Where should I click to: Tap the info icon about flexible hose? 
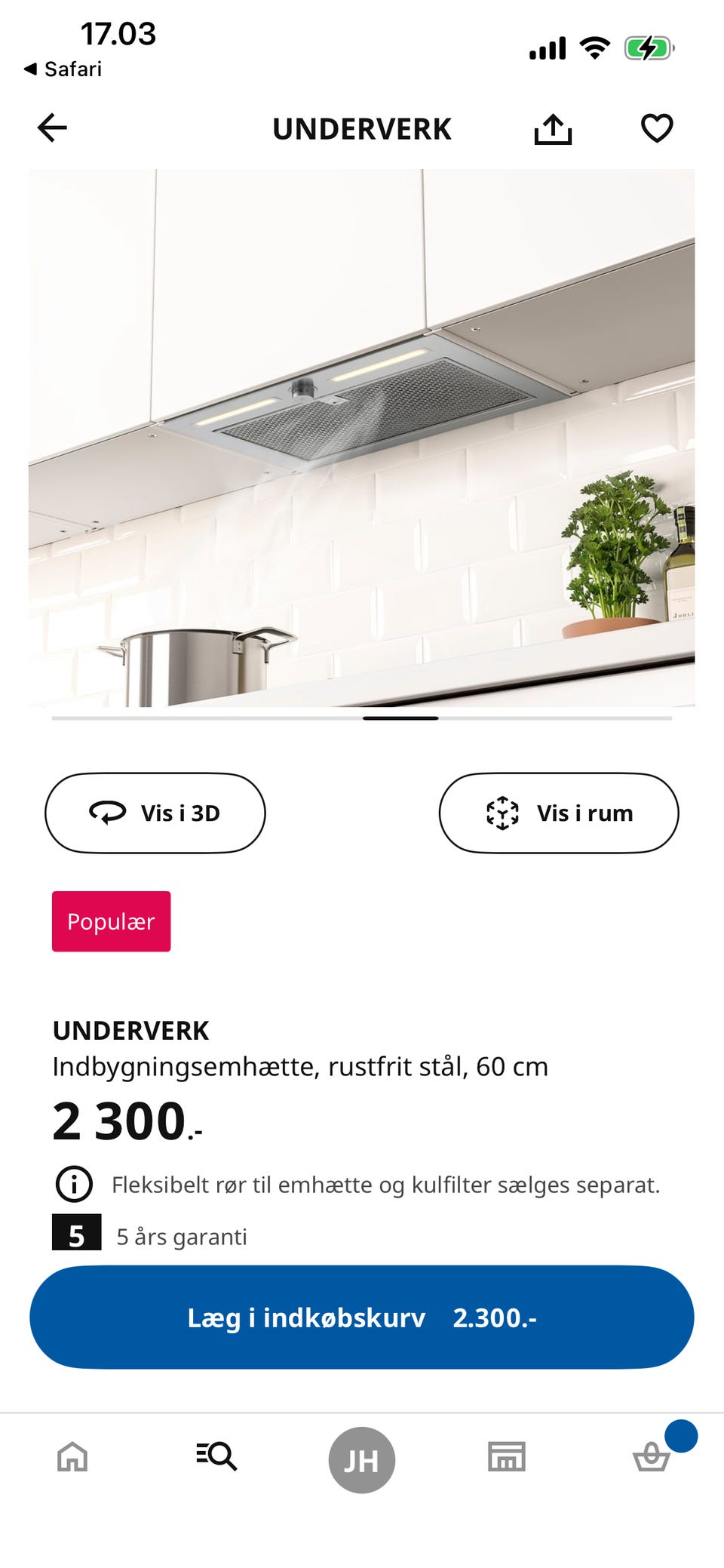pos(72,1185)
